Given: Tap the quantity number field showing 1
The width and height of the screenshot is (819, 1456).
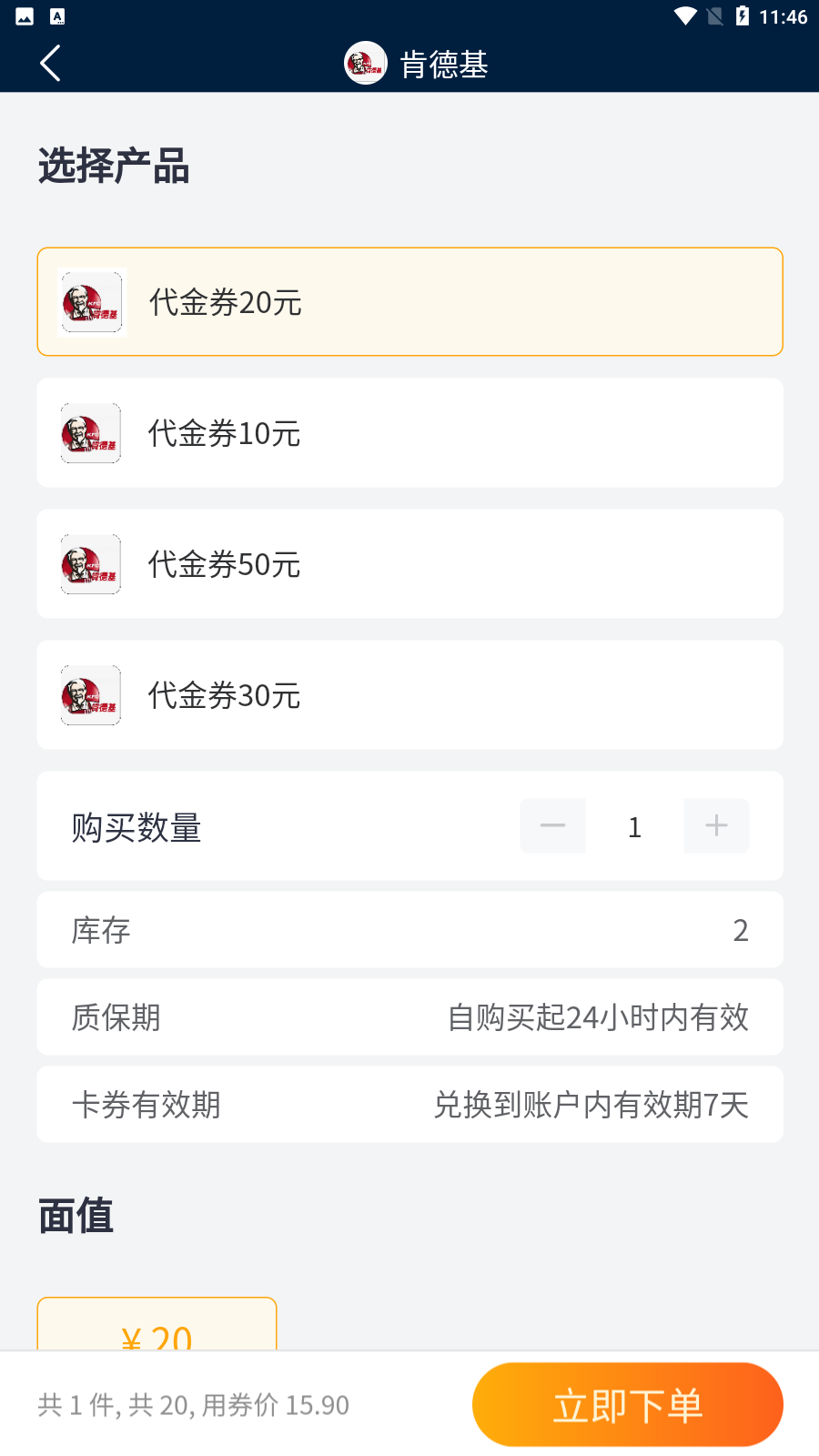Looking at the screenshot, I should pyautogui.click(x=634, y=825).
